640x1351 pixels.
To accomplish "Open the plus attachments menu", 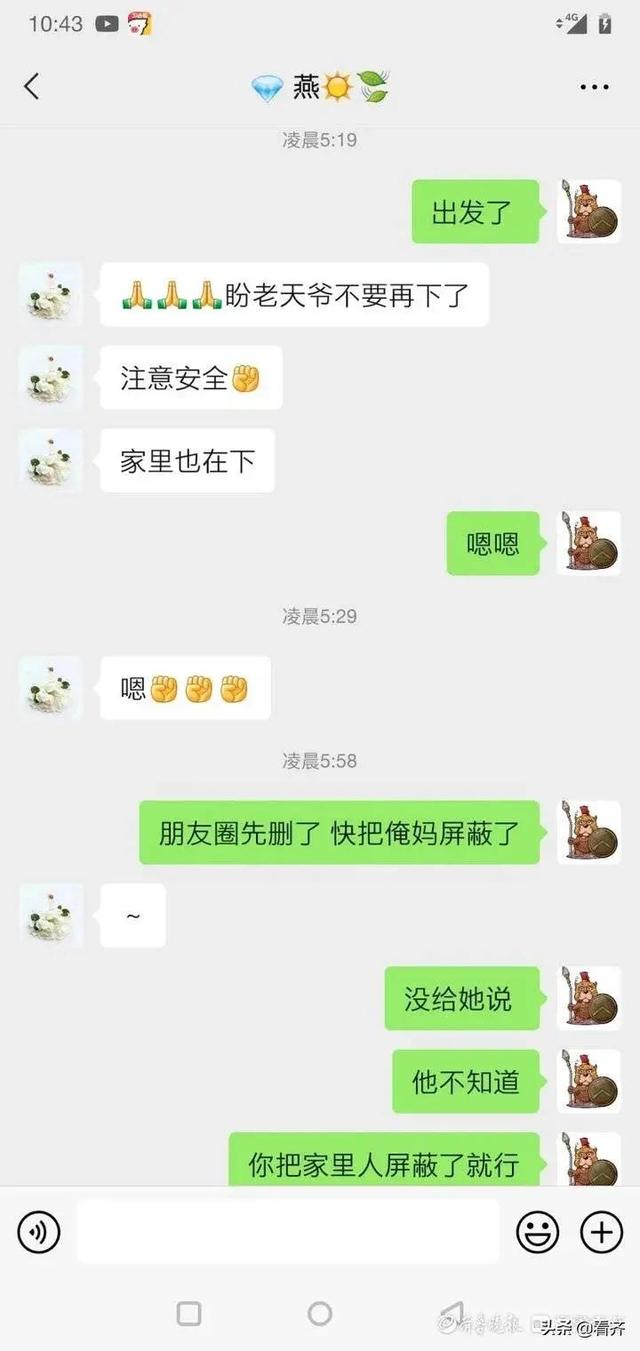I will click(601, 1232).
